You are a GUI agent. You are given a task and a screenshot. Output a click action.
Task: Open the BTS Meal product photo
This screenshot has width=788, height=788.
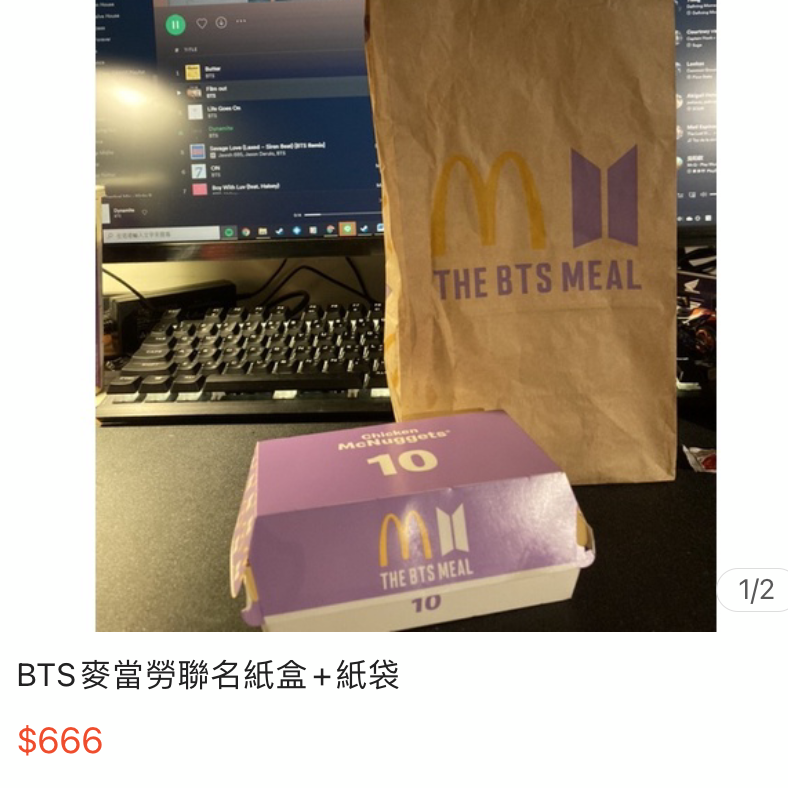tap(405, 315)
